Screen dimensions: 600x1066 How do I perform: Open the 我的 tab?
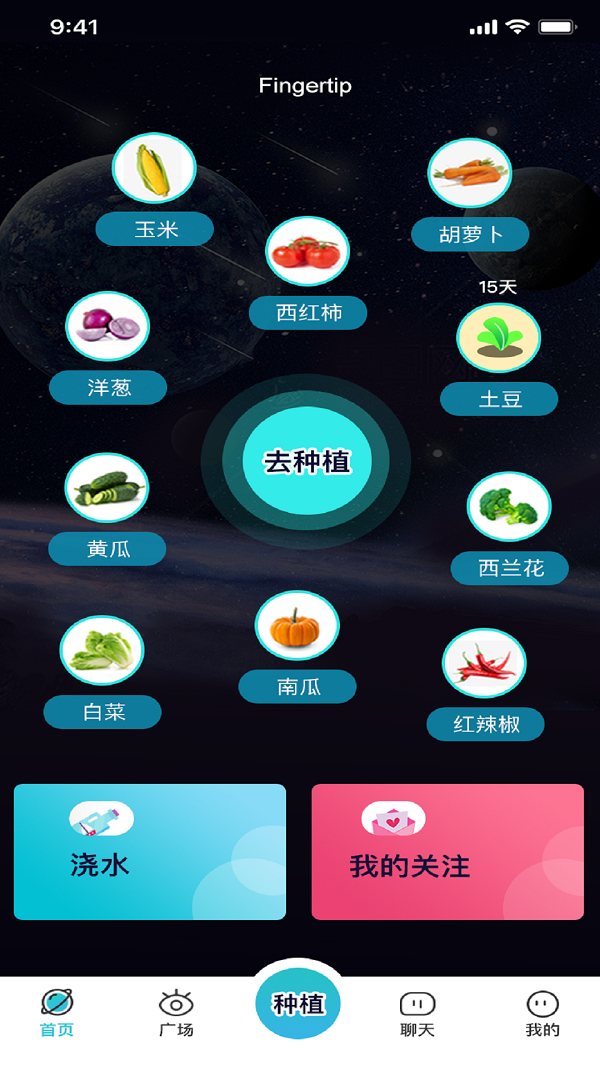click(542, 1013)
